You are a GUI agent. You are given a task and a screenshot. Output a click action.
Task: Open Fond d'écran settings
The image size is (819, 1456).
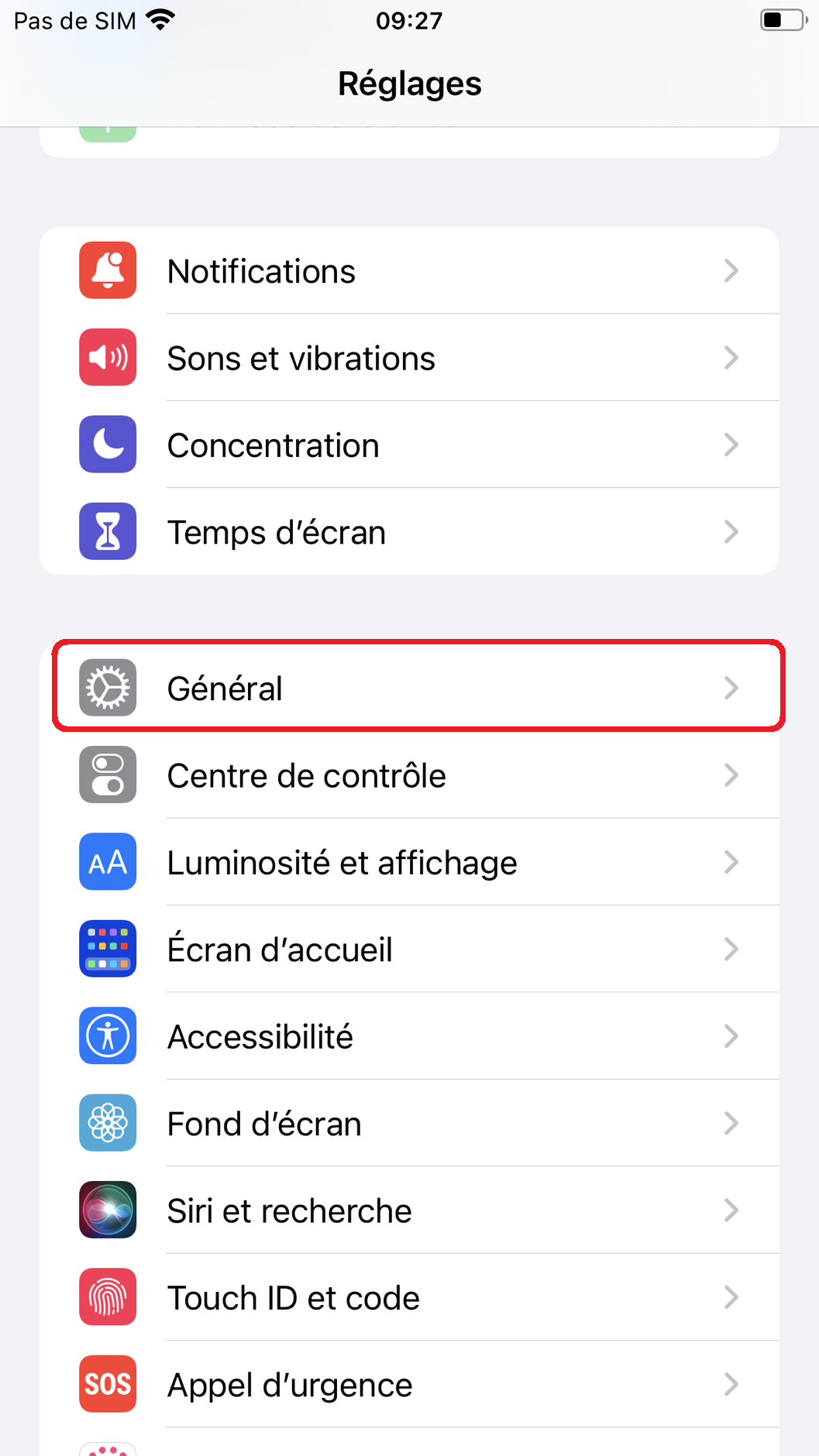409,1123
